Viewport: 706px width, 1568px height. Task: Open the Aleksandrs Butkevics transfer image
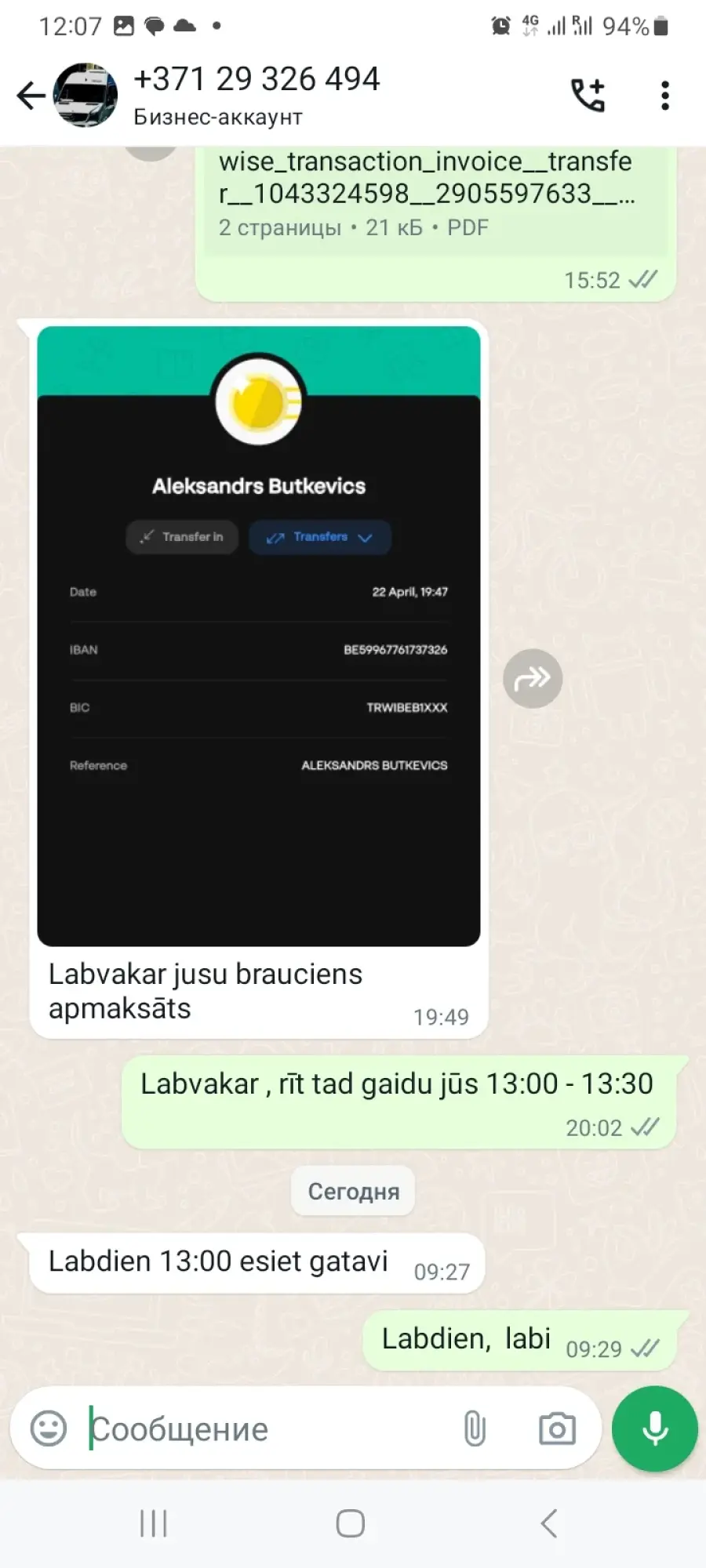click(x=259, y=636)
